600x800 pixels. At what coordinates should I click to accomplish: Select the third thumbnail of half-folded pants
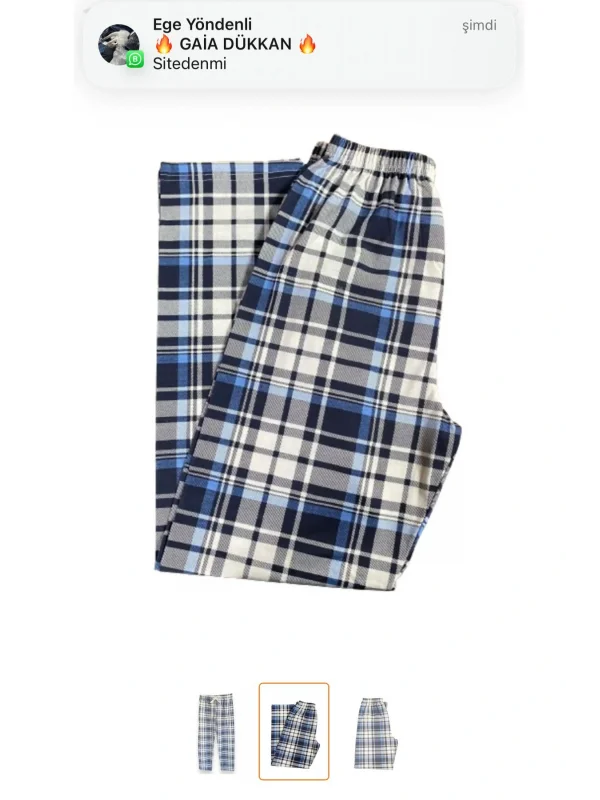point(375,733)
